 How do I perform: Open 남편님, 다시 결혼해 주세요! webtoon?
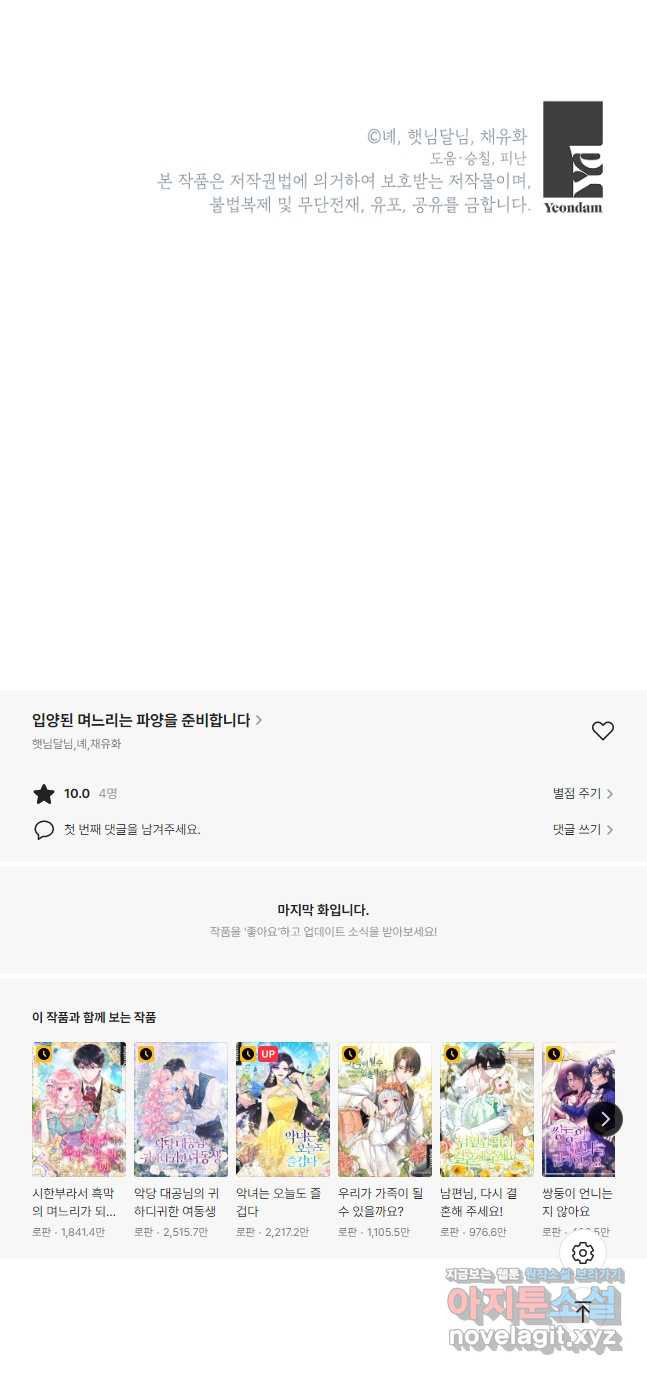coord(487,1109)
